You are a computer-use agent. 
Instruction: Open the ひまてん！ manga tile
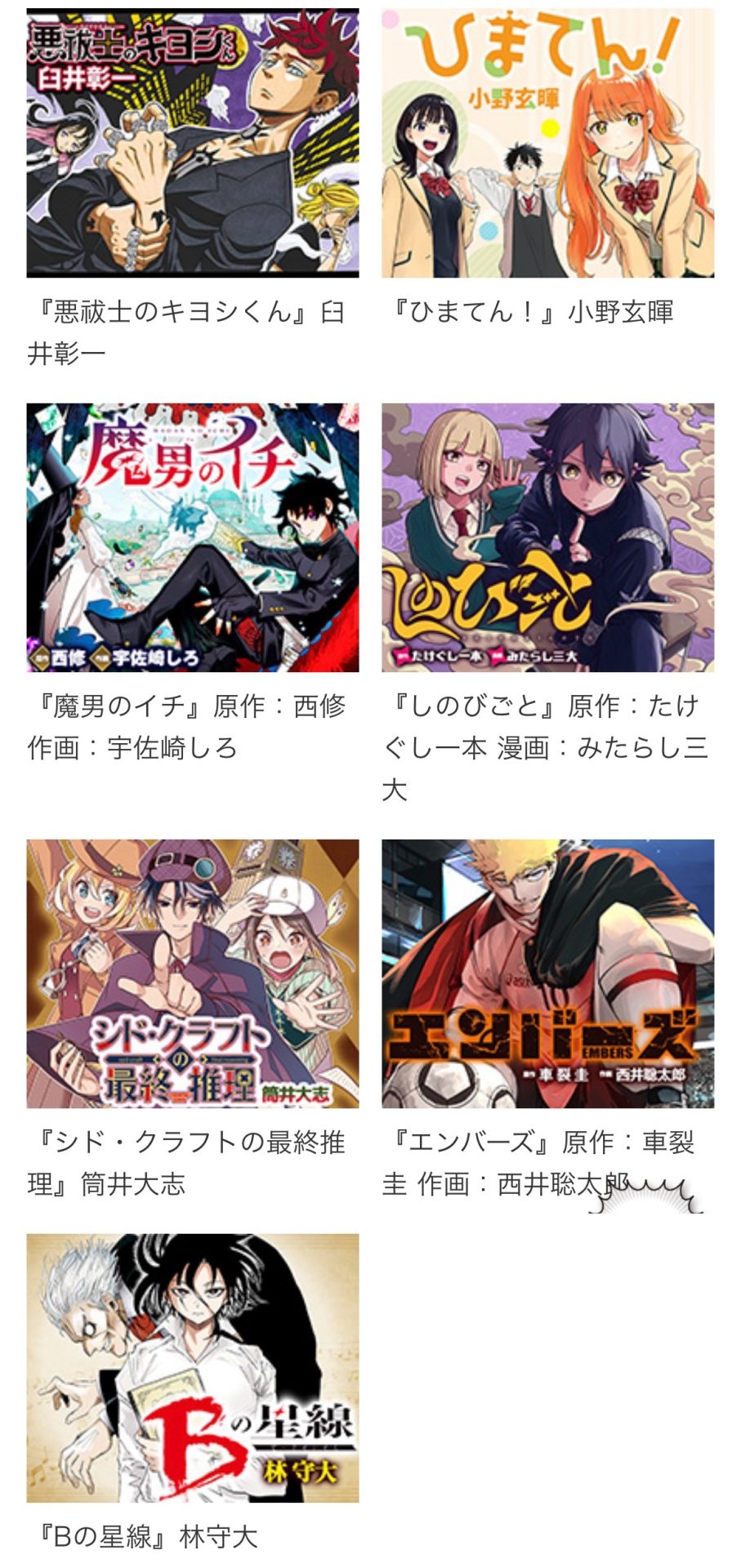547,143
